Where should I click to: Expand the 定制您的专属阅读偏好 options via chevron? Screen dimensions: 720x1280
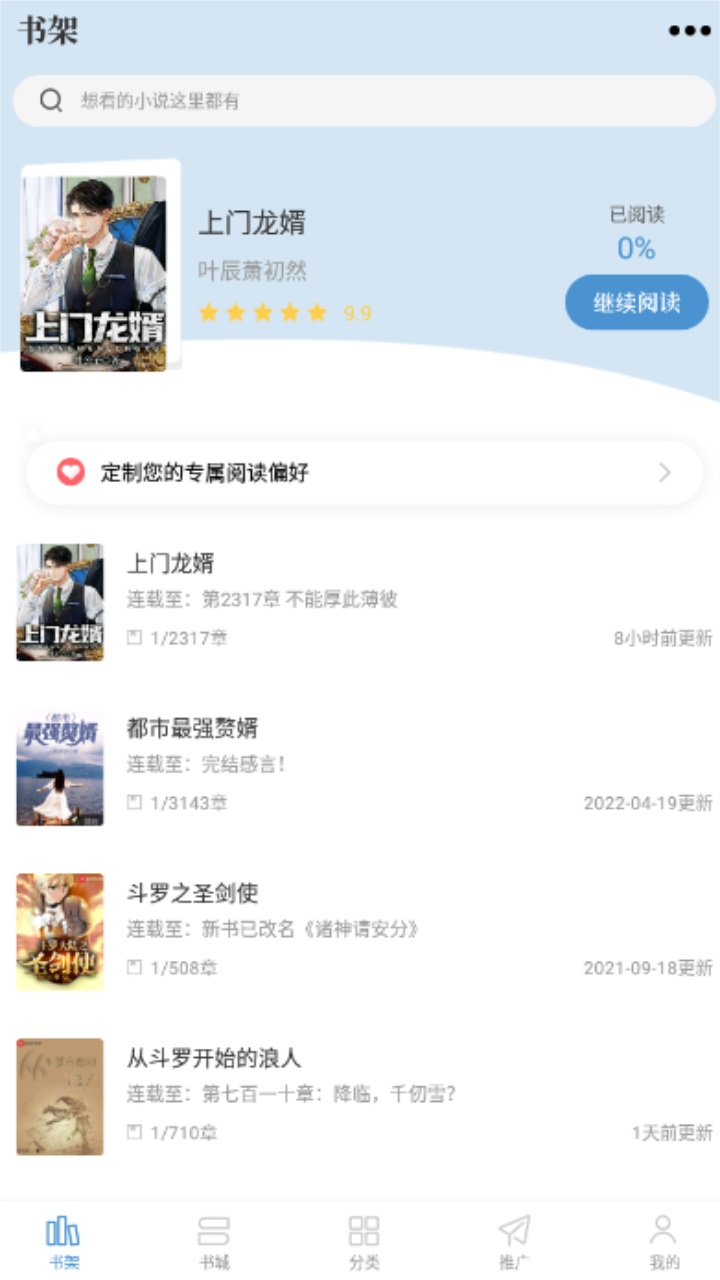pyautogui.click(x=664, y=470)
